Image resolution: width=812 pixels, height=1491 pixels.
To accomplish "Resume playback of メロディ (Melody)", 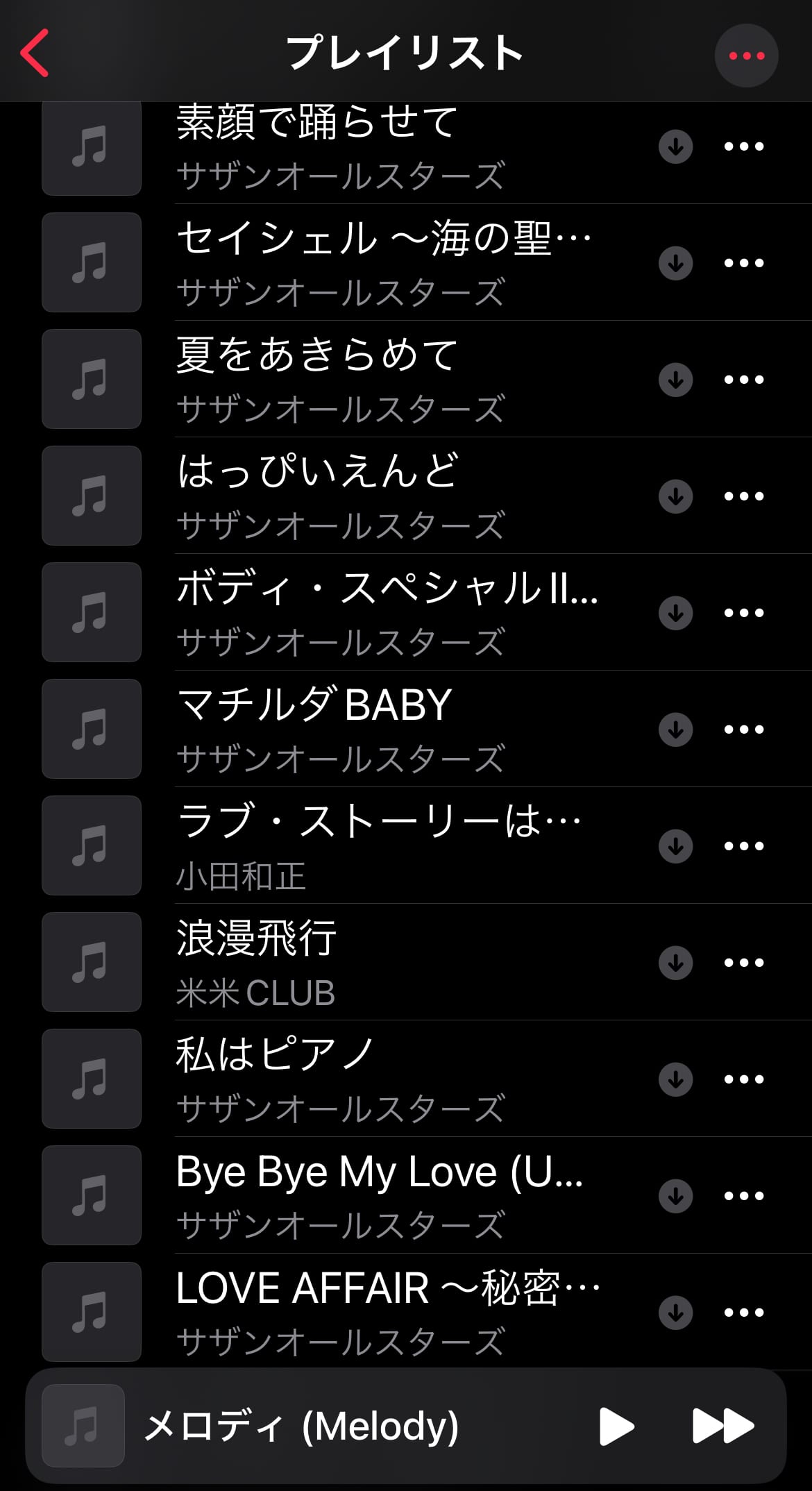I will click(x=616, y=1426).
